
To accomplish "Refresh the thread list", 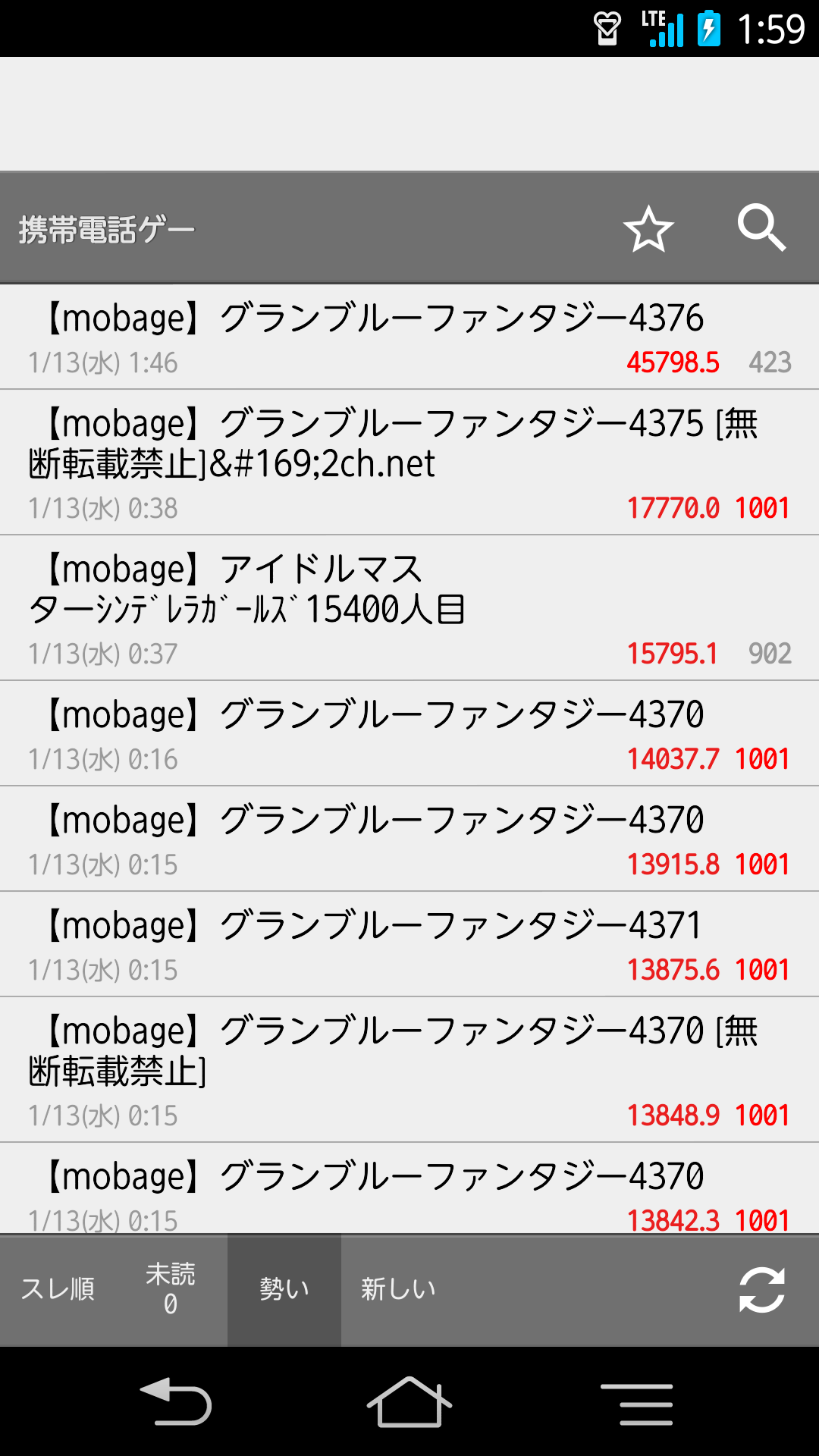I will tap(761, 1289).
